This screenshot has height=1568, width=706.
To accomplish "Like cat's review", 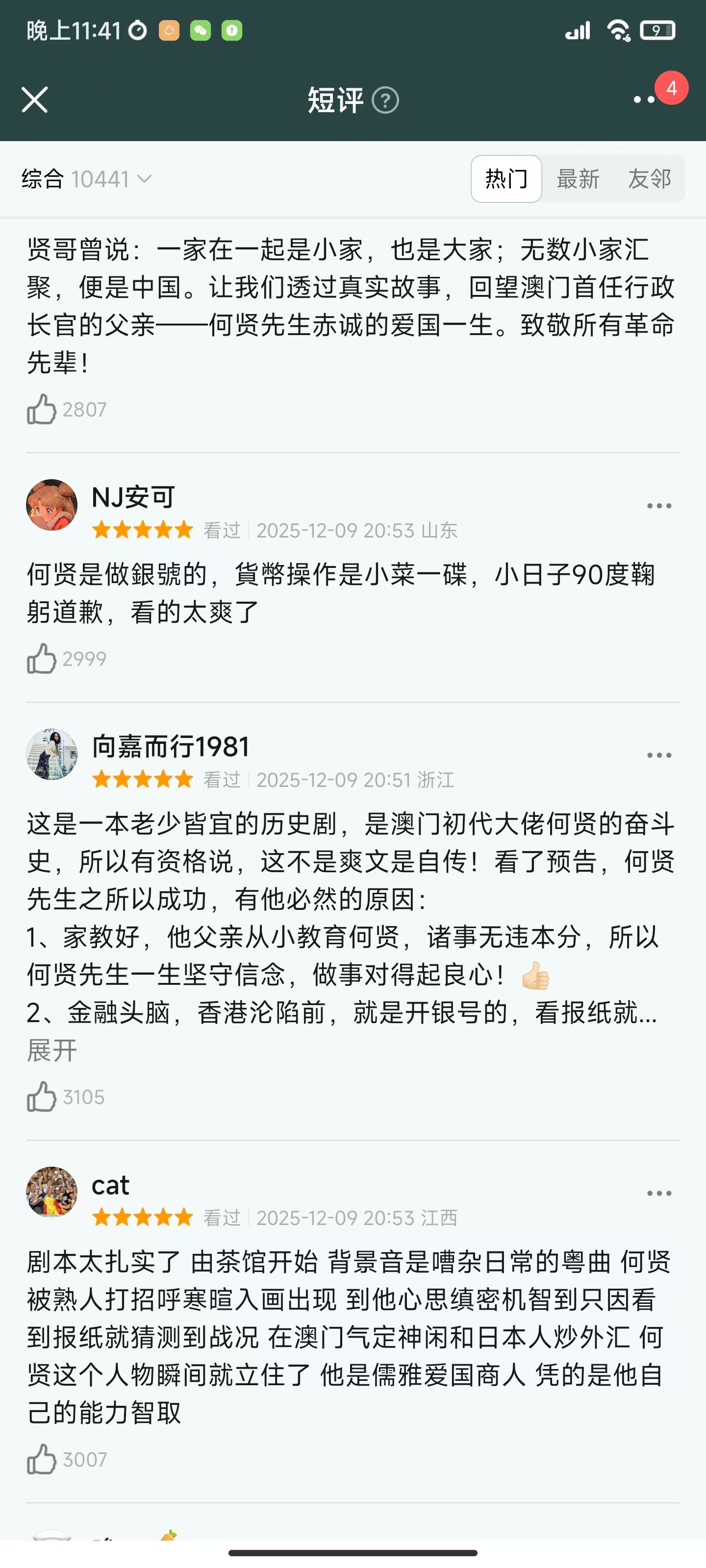I will 41,1459.
